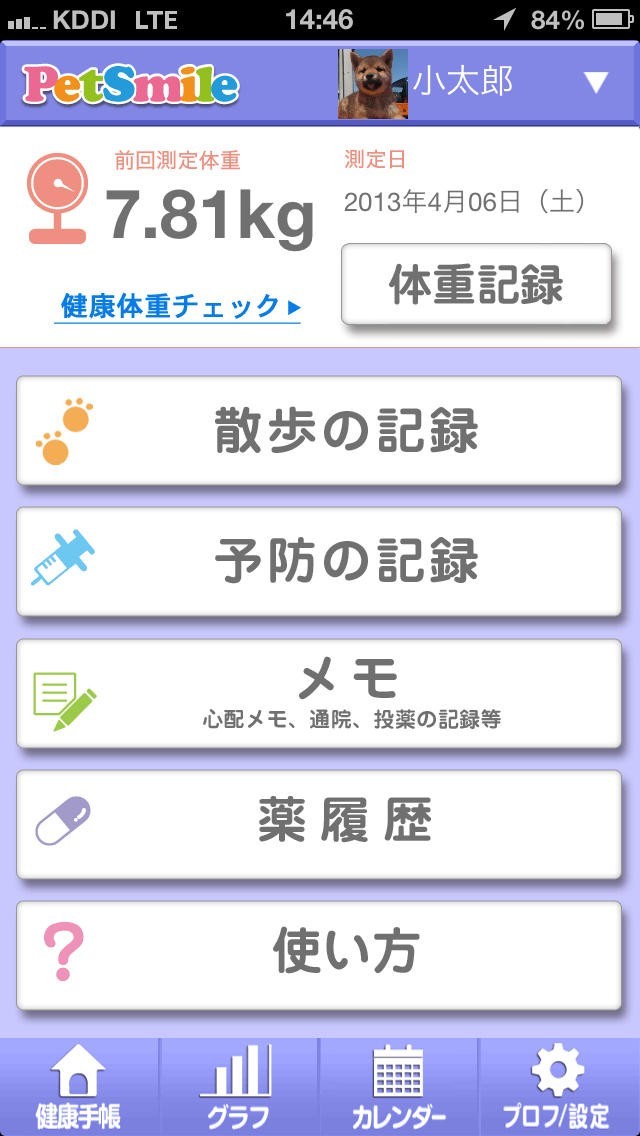This screenshot has width=640, height=1136.
Task: Open the メモ section
Action: 320,693
